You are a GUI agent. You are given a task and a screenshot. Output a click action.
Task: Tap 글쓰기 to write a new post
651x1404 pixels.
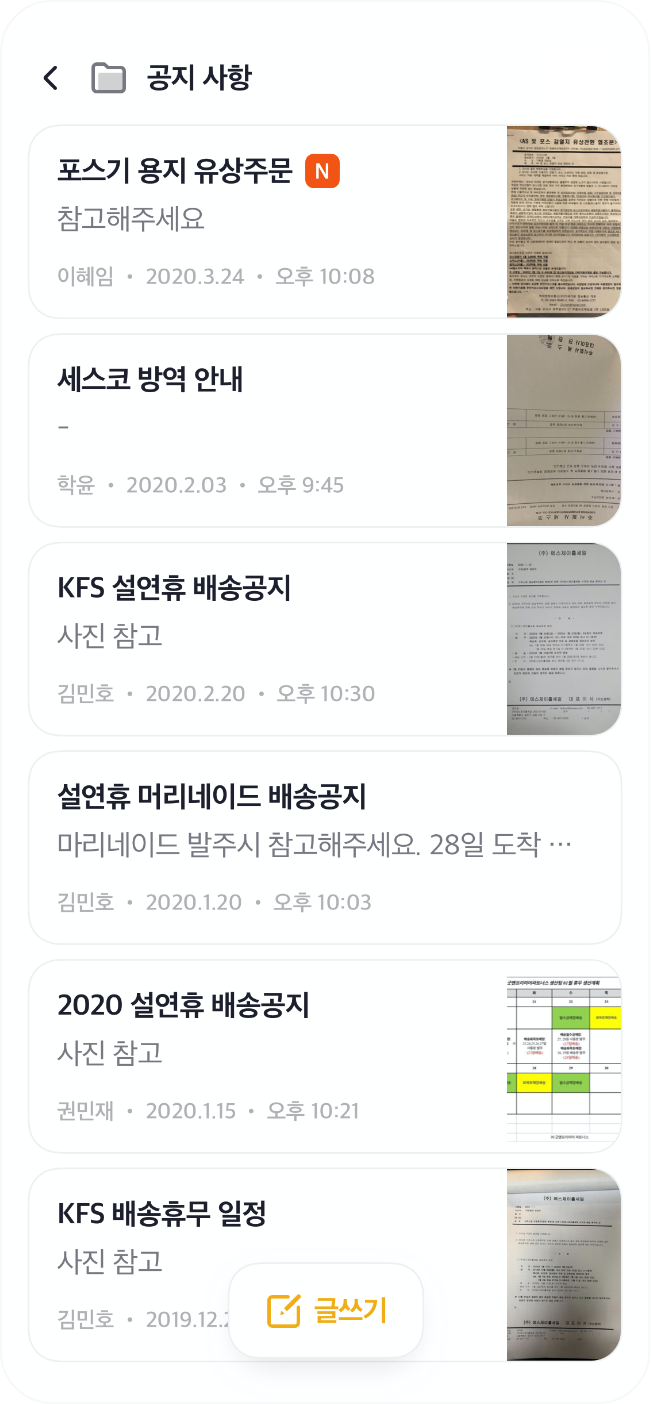[326, 1310]
